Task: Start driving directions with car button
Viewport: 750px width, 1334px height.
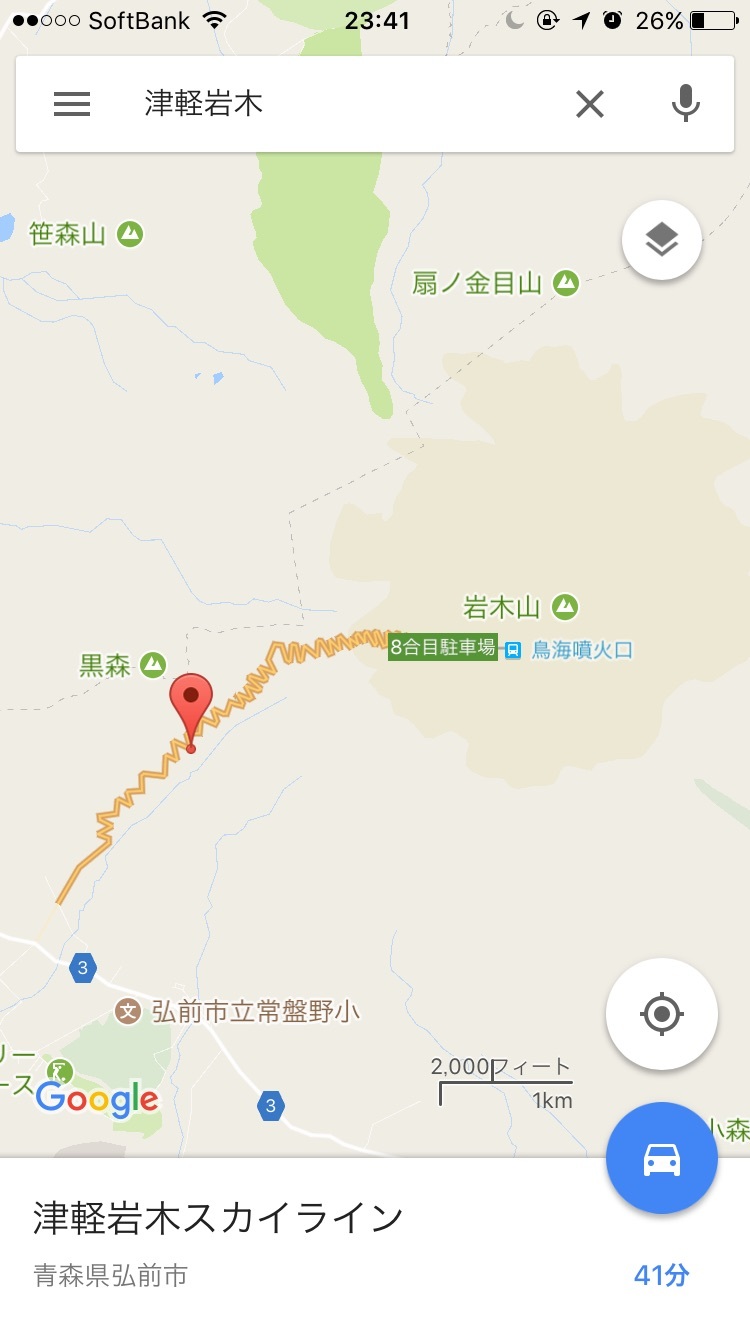Action: coord(661,1158)
